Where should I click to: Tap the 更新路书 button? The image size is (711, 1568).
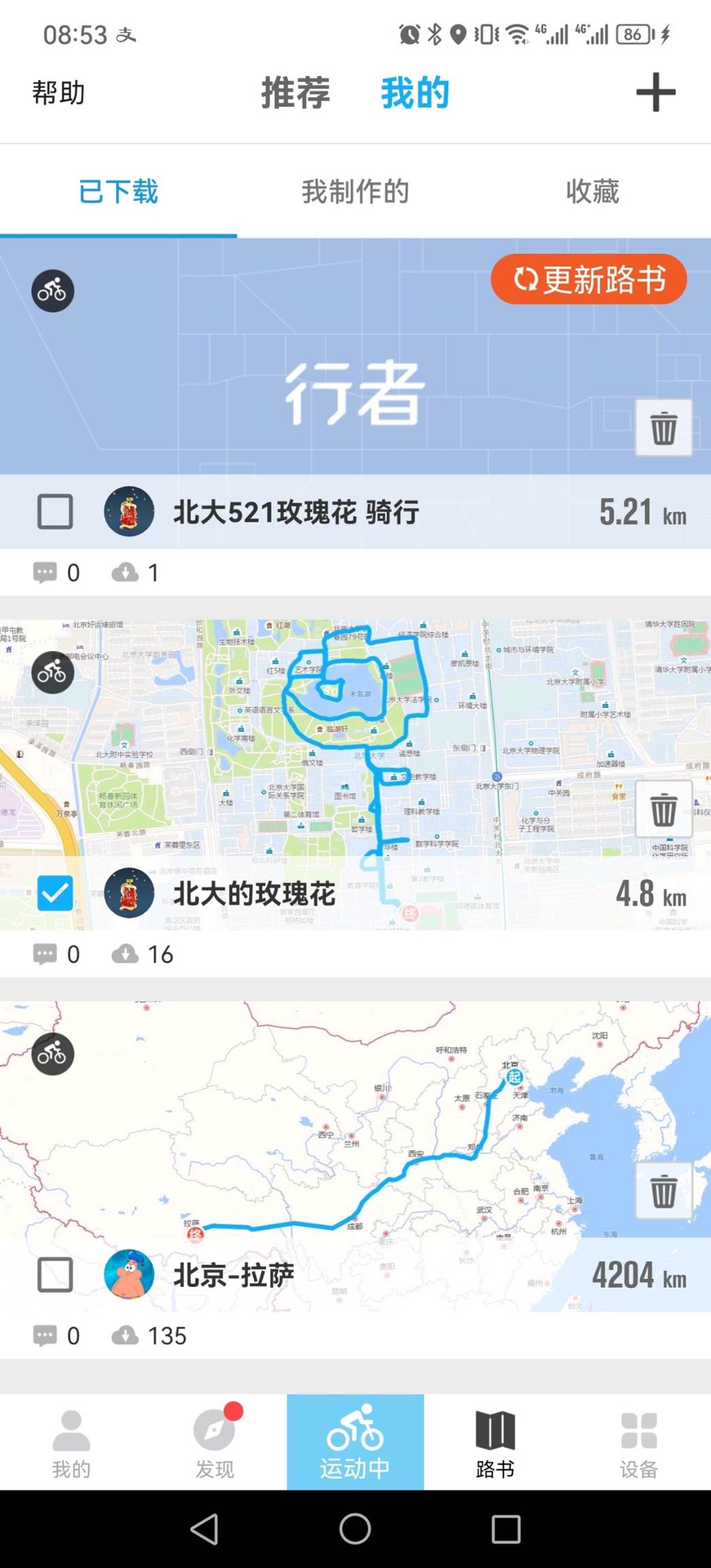(x=589, y=279)
